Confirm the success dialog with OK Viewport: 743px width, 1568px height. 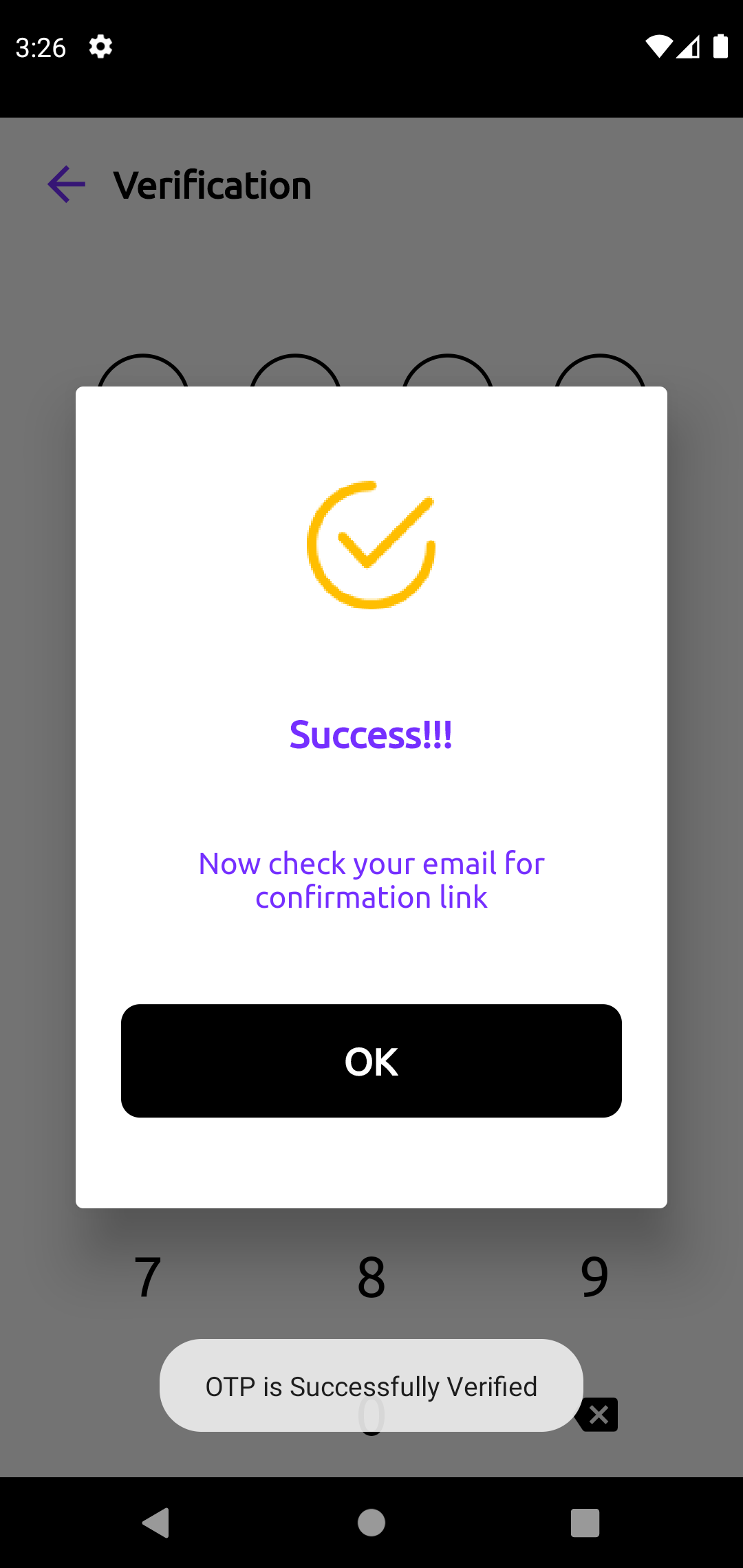click(371, 1060)
